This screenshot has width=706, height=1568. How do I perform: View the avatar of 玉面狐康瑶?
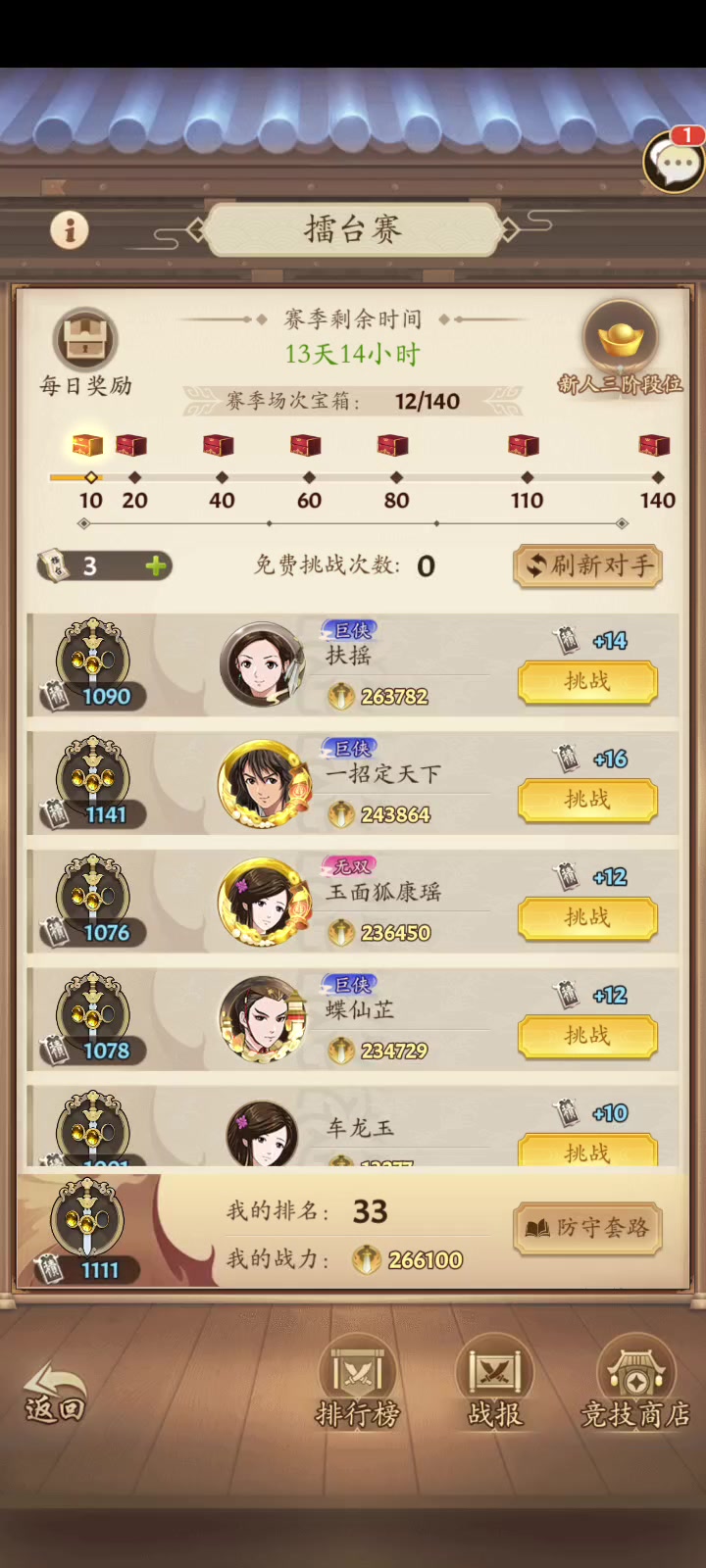tap(262, 902)
